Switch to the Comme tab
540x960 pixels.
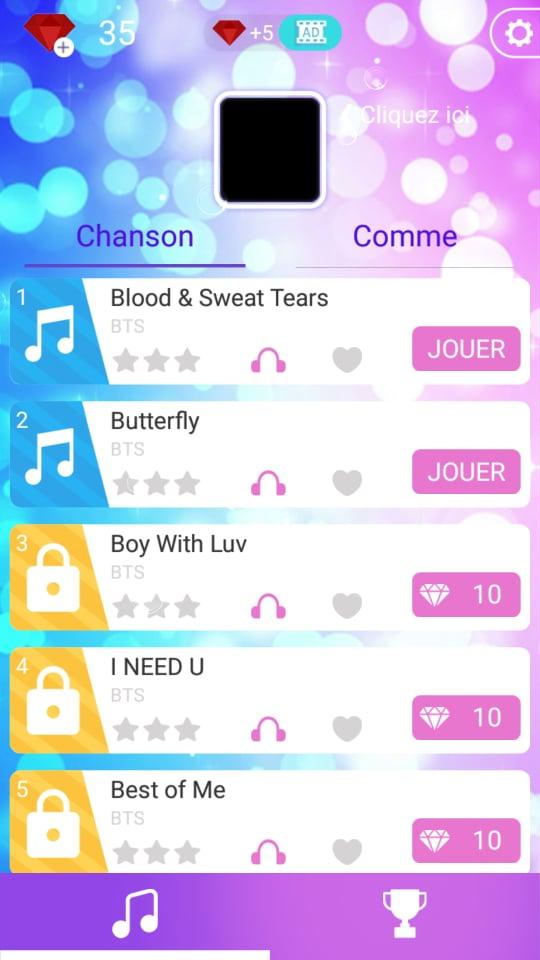405,236
